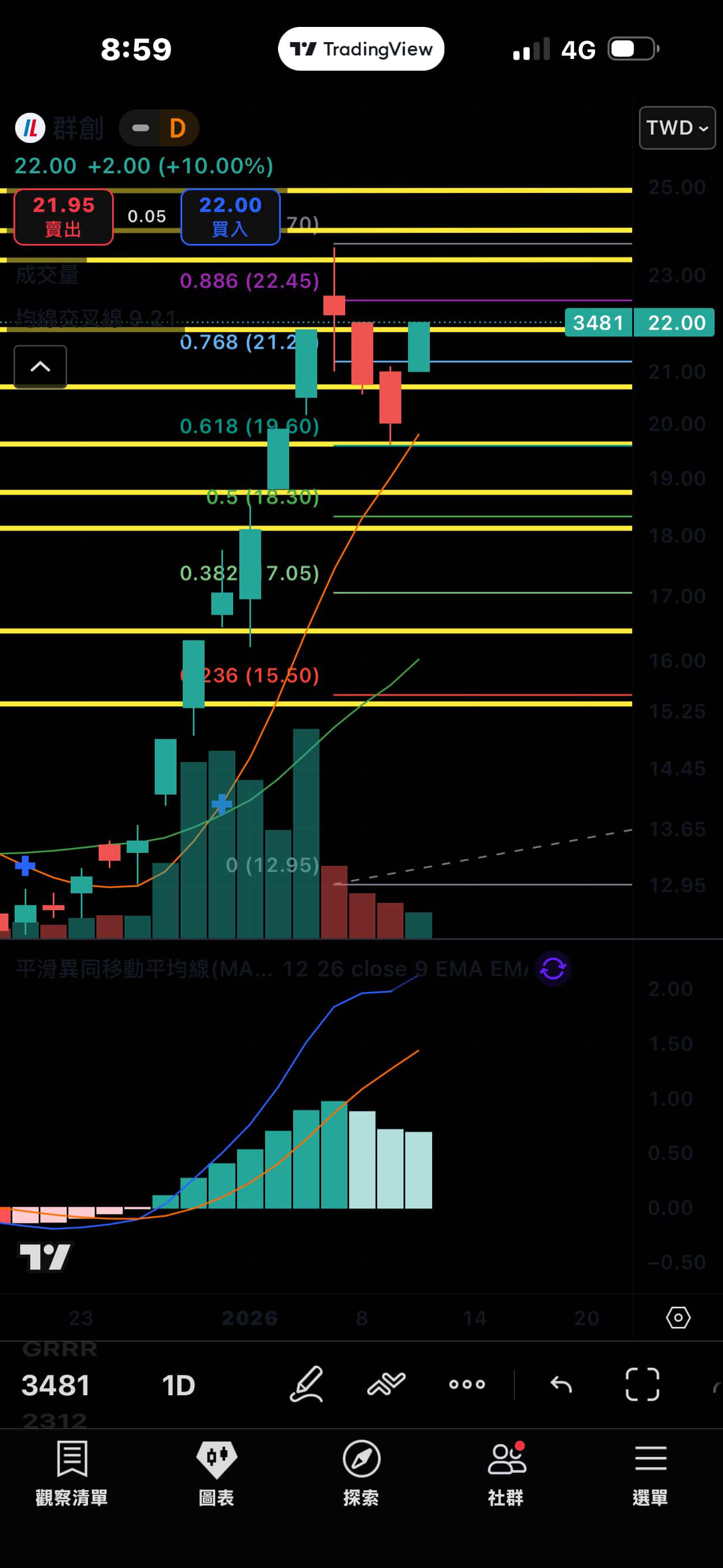Open the indicators tool
This screenshot has height=1568, width=723.
[387, 1384]
